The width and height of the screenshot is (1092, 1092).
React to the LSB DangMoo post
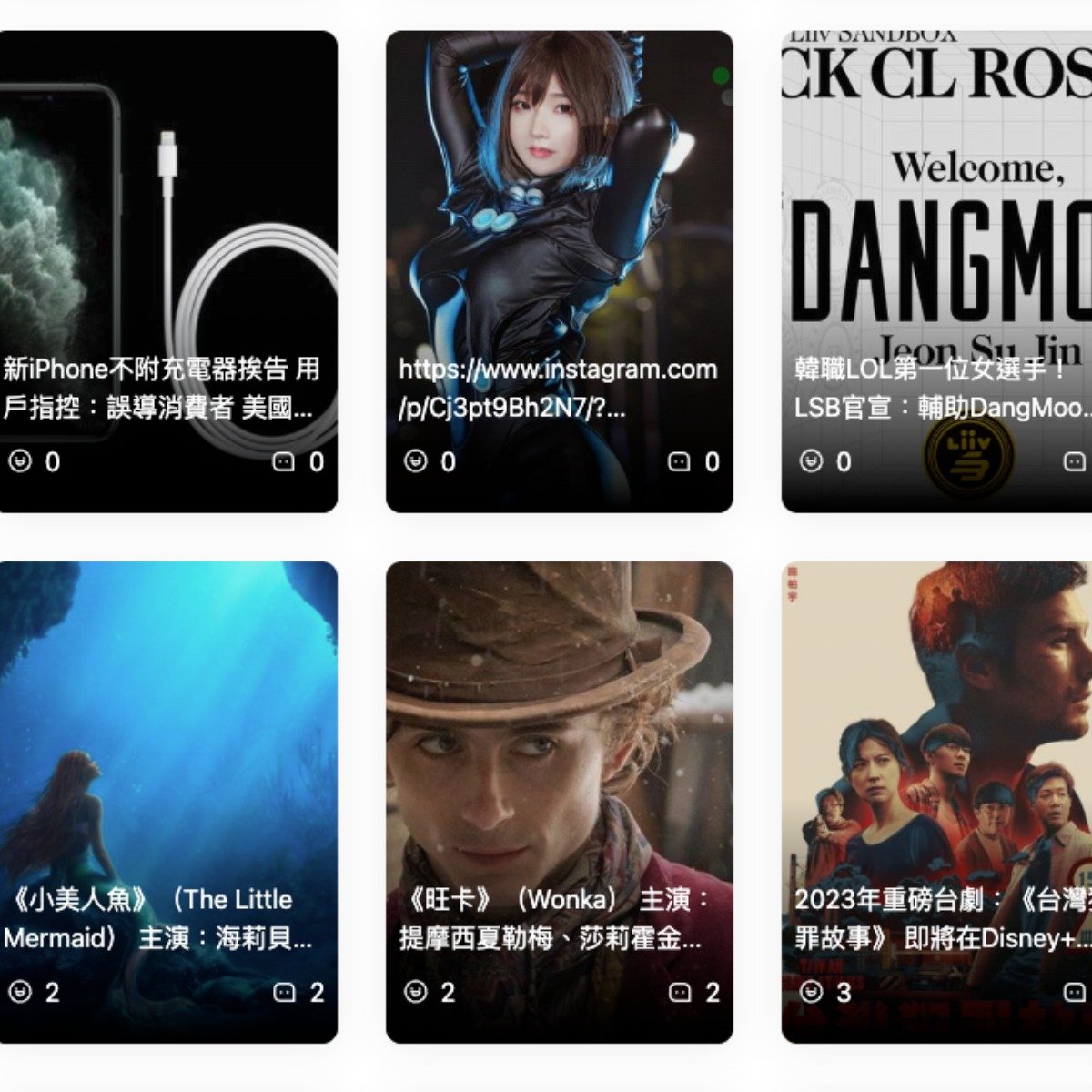(x=811, y=462)
